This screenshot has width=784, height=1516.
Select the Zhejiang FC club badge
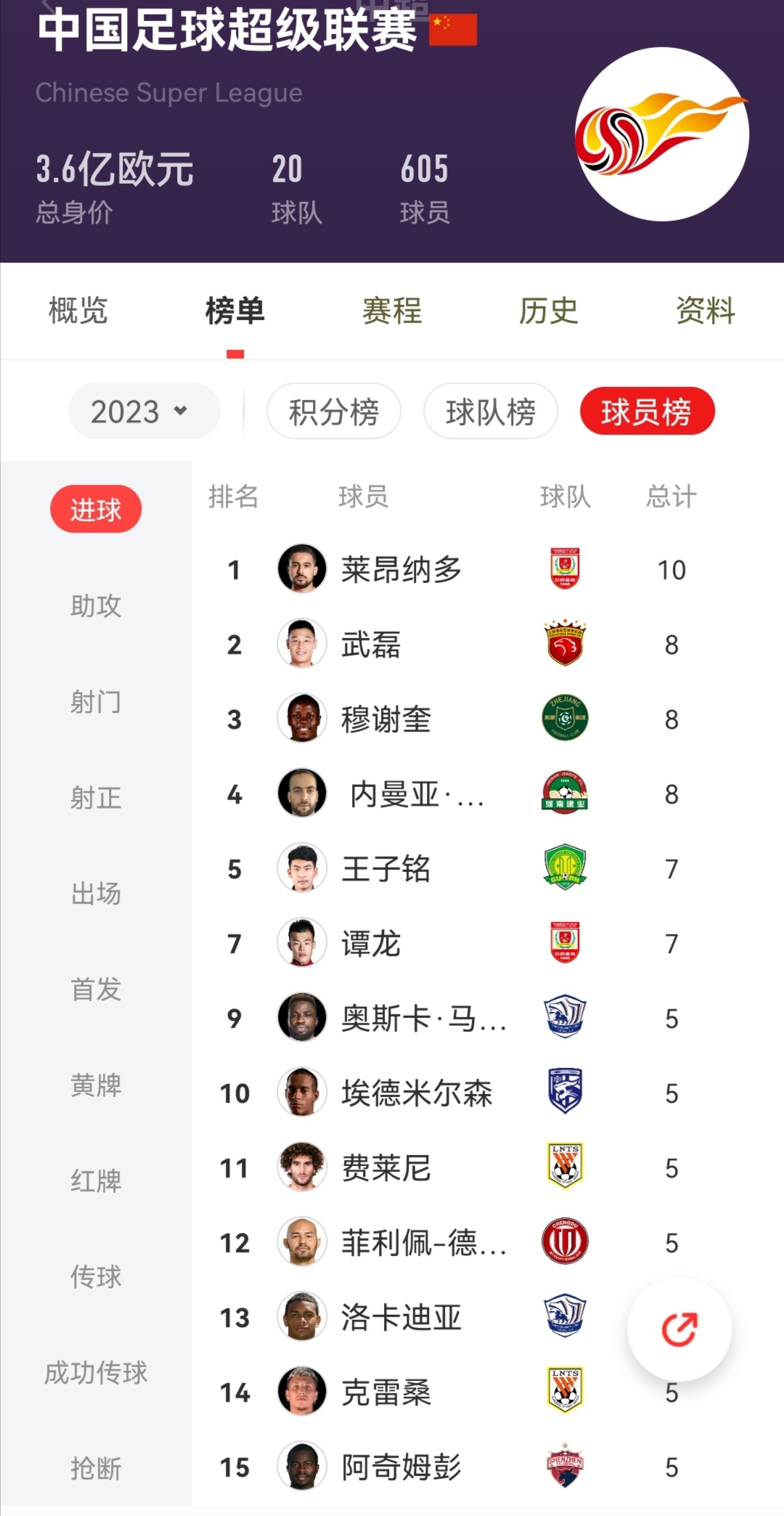[564, 719]
